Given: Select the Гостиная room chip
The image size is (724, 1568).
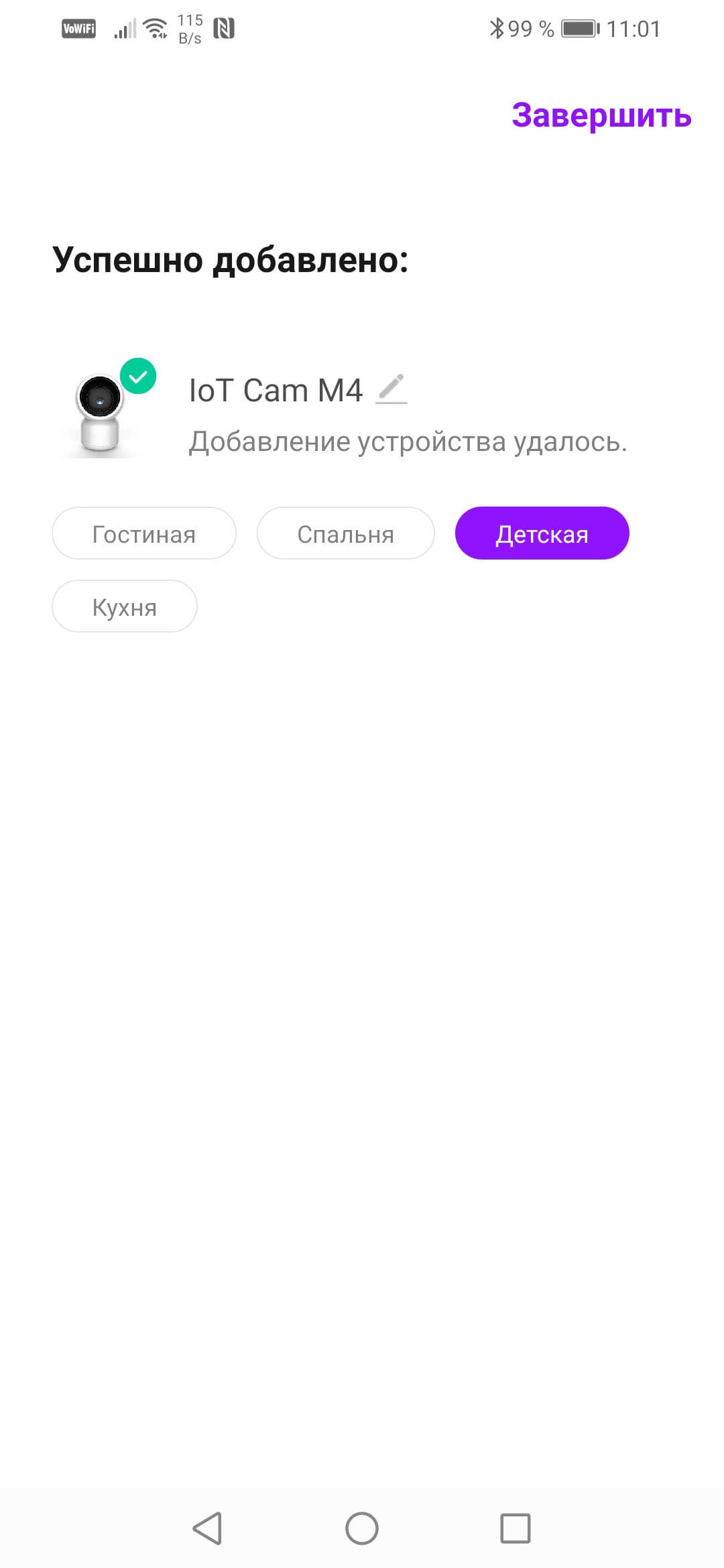Looking at the screenshot, I should (144, 533).
